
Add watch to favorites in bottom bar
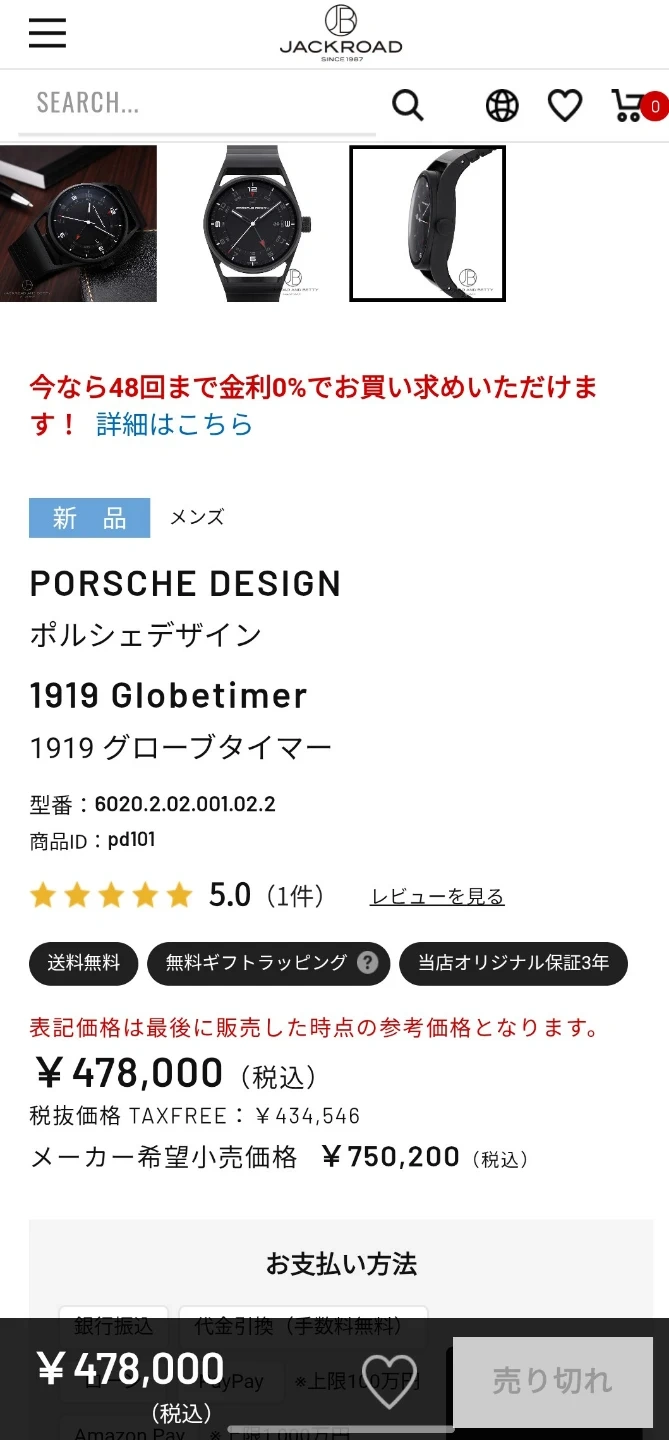coord(389,1381)
